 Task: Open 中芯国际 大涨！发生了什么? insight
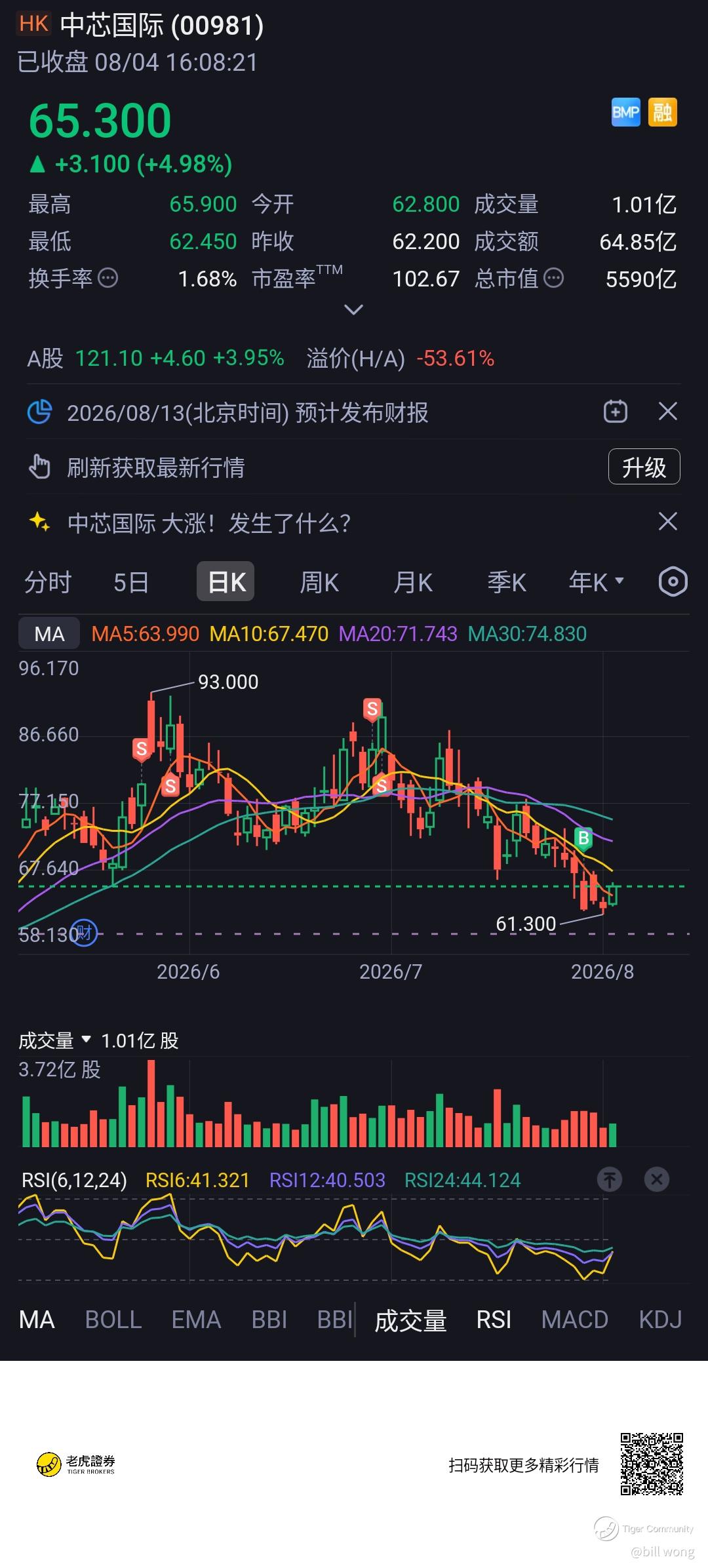209,523
